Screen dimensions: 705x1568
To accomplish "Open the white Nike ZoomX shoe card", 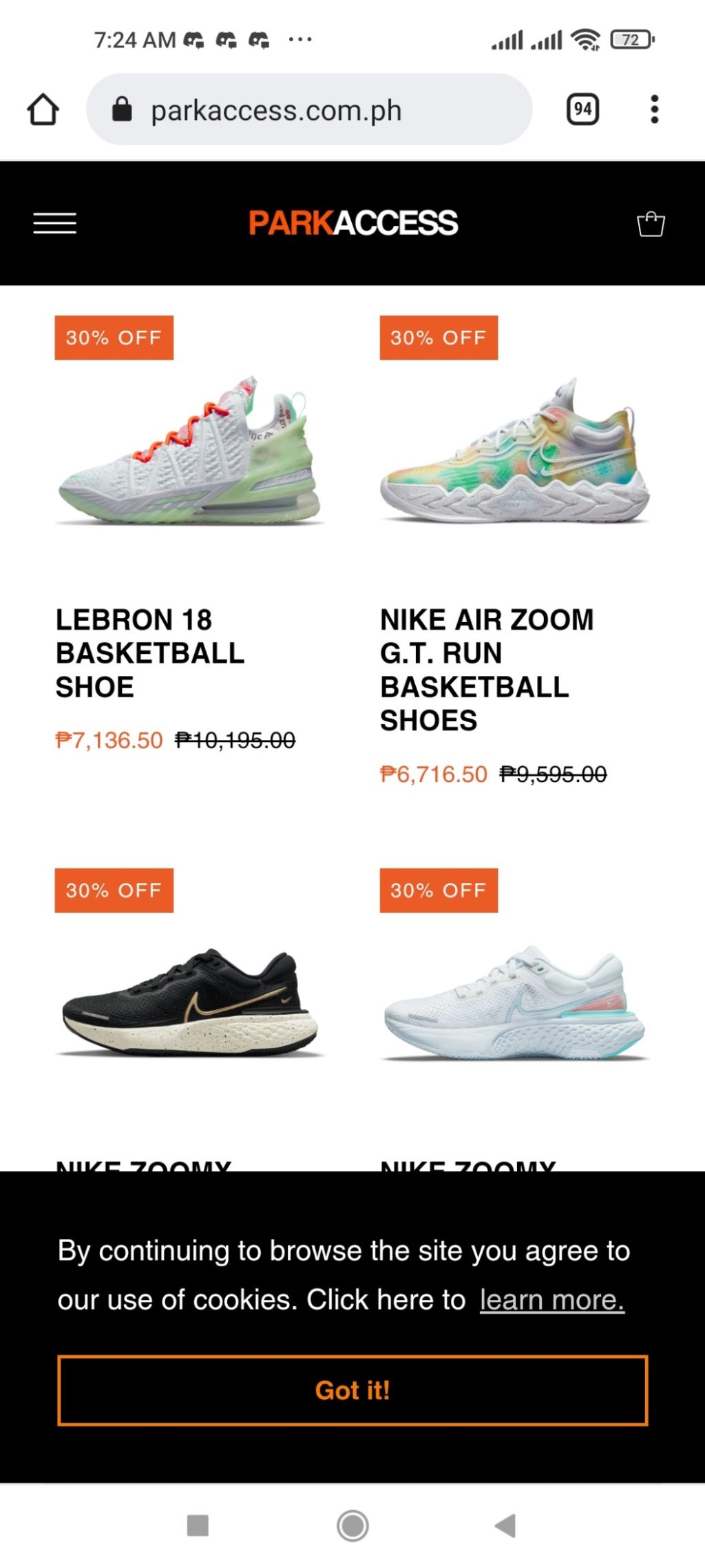I will coord(514,1002).
